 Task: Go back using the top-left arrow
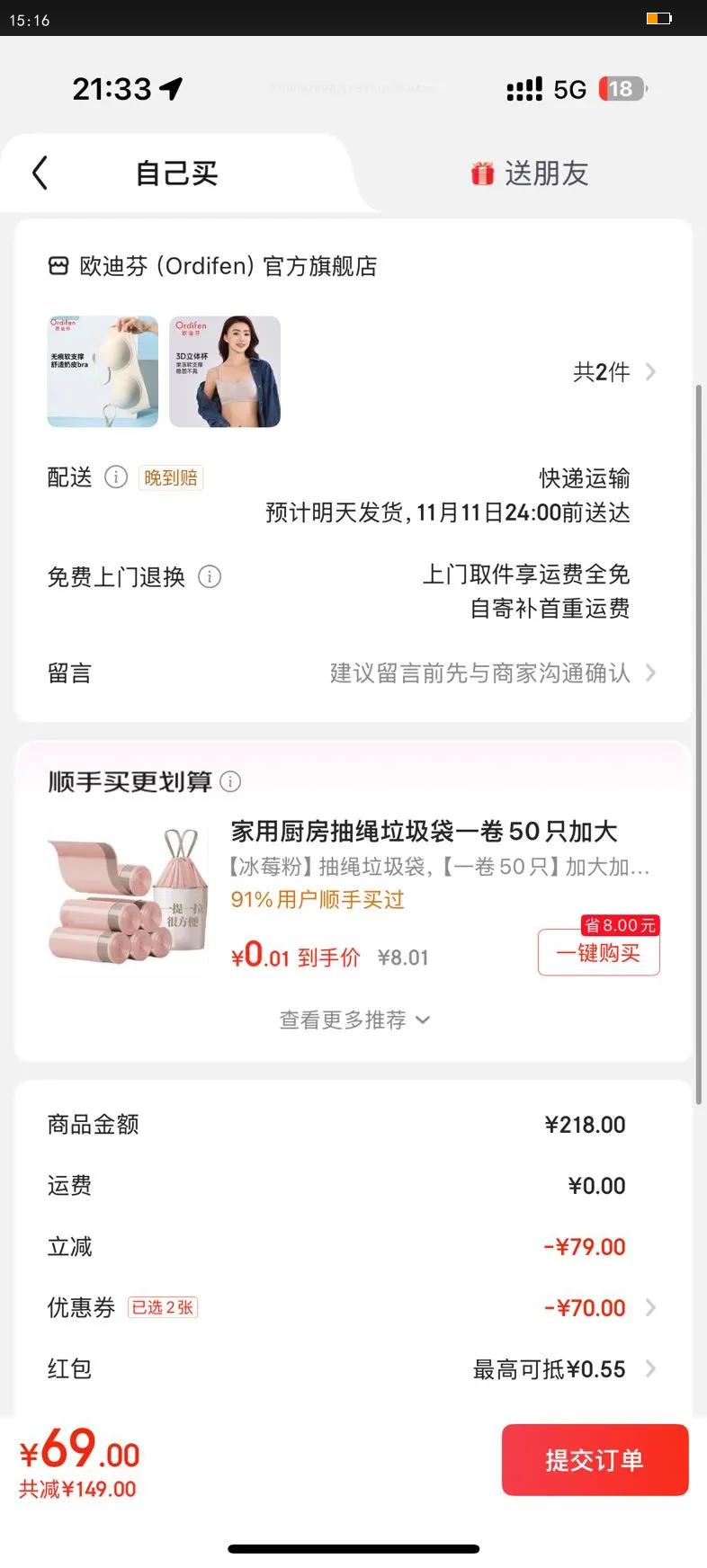(40, 173)
